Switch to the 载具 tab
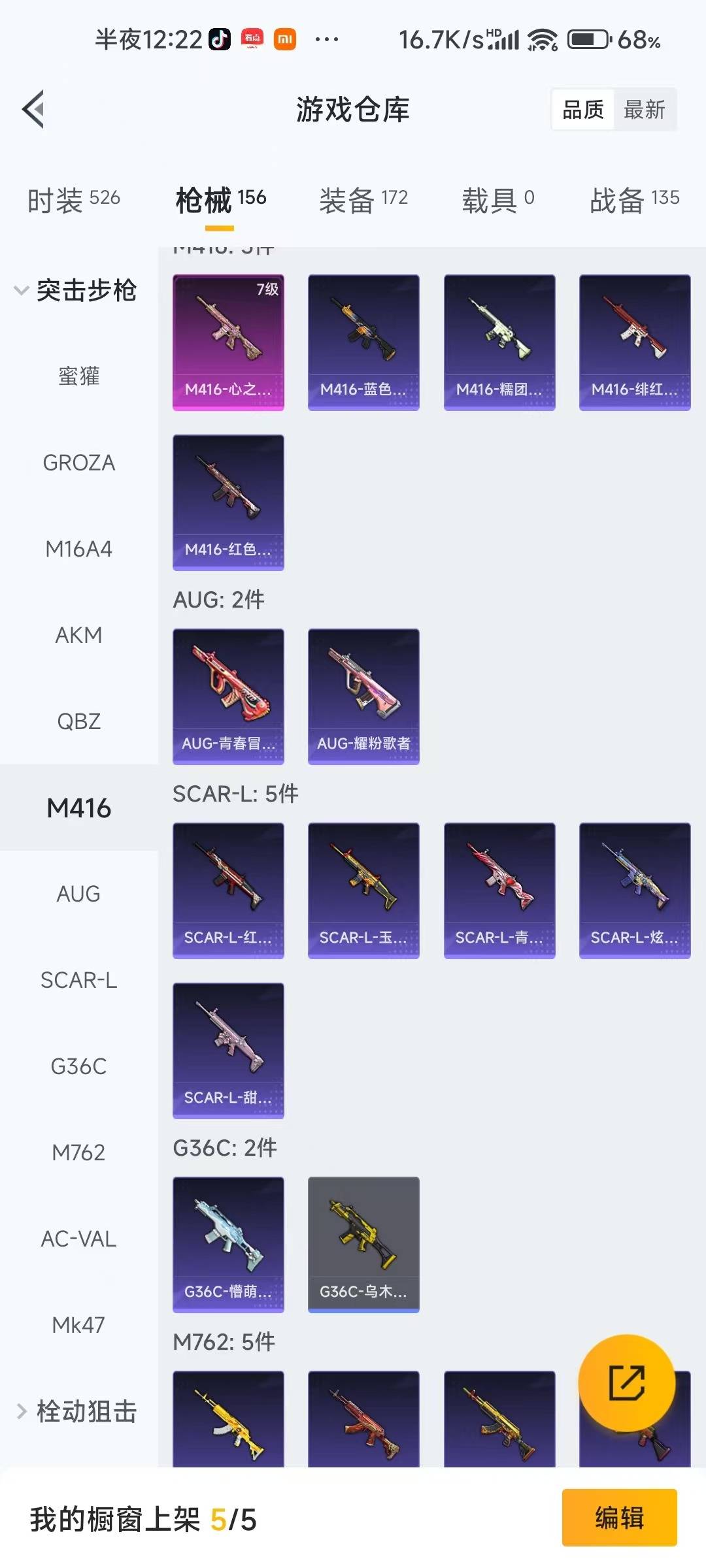The height and width of the screenshot is (1568, 706). pos(498,199)
